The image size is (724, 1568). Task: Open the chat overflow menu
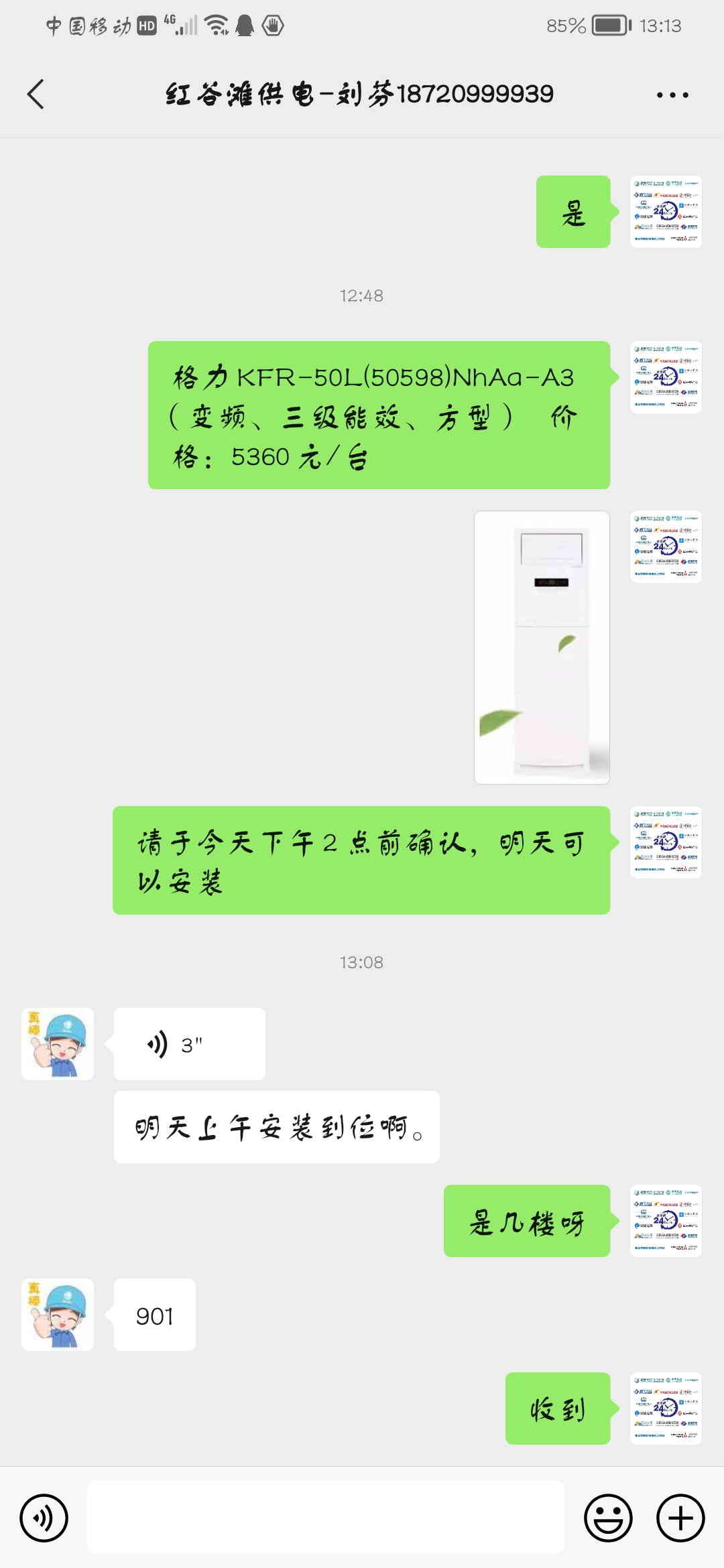pos(672,94)
